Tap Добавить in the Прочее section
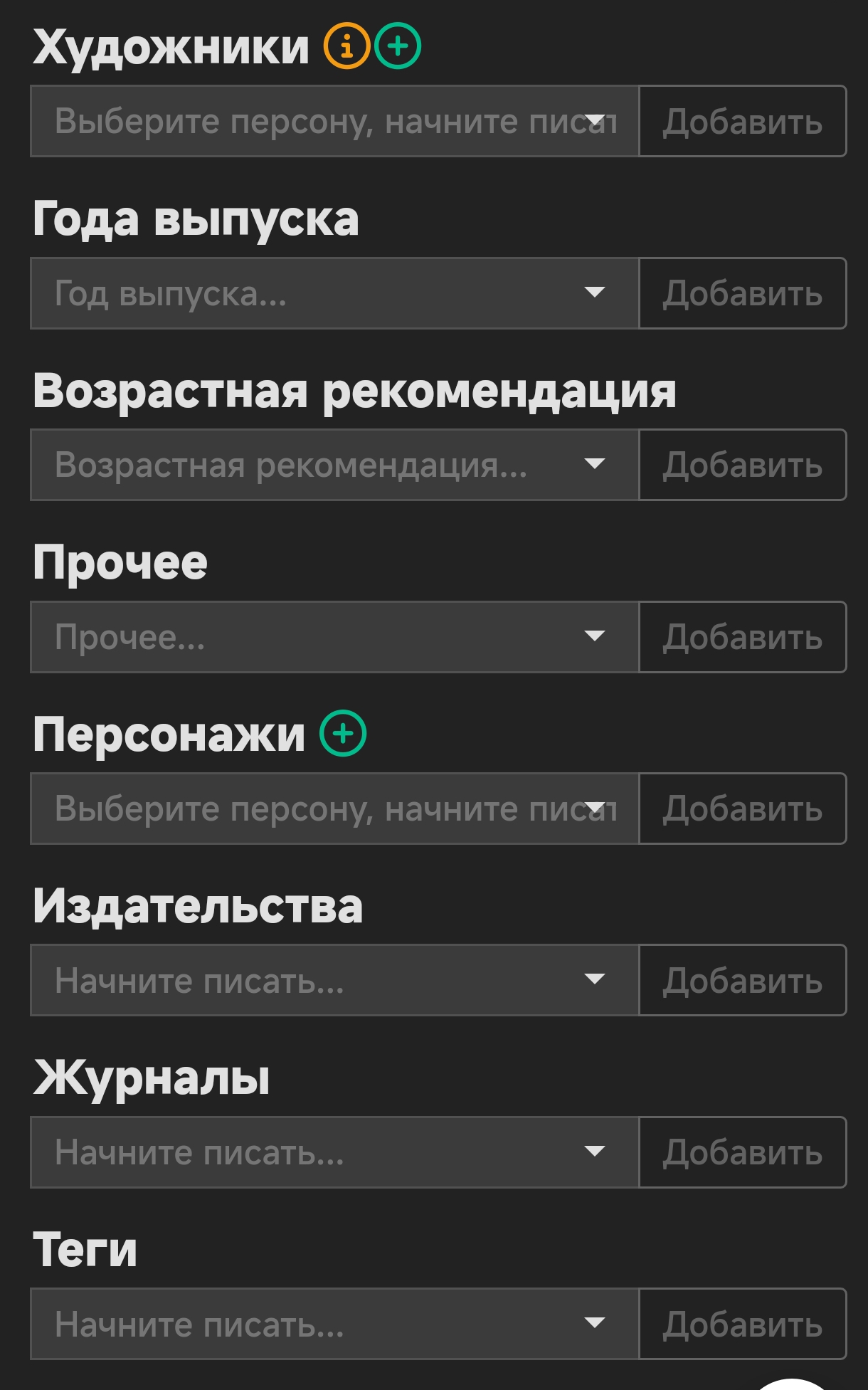Image resolution: width=868 pixels, height=1390 pixels. point(742,637)
